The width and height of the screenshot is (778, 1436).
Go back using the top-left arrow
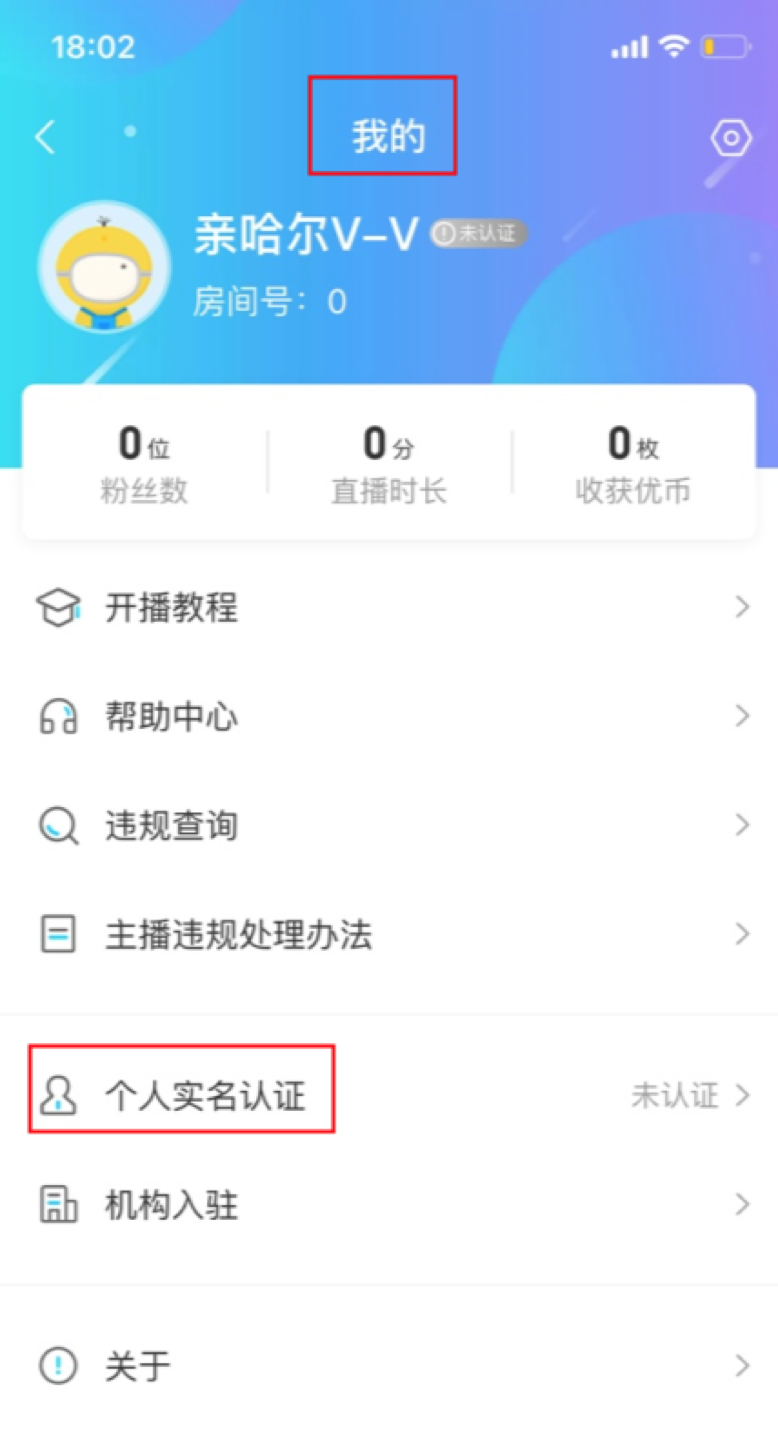tap(44, 137)
